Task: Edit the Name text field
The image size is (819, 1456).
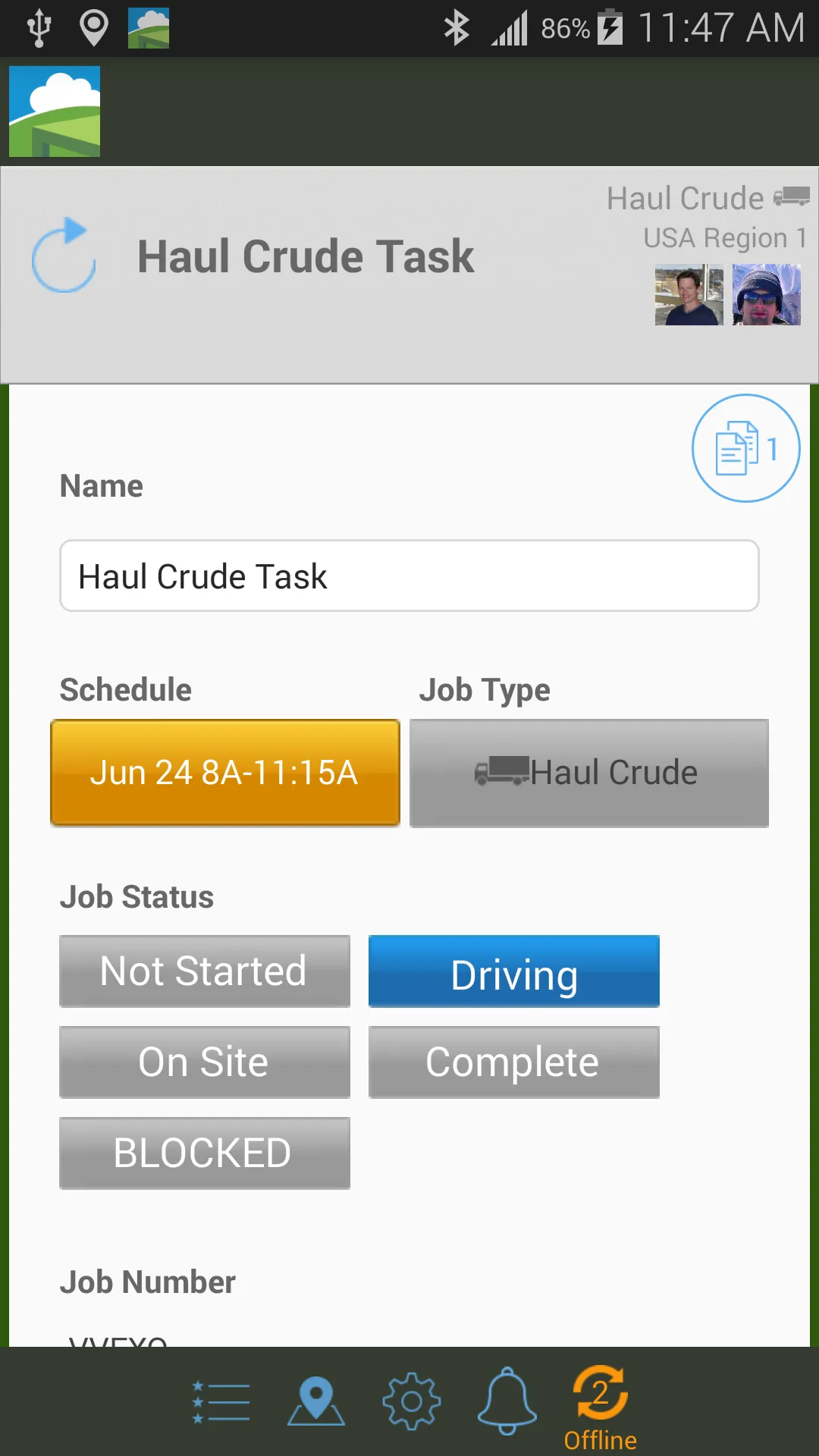Action: pos(409,576)
